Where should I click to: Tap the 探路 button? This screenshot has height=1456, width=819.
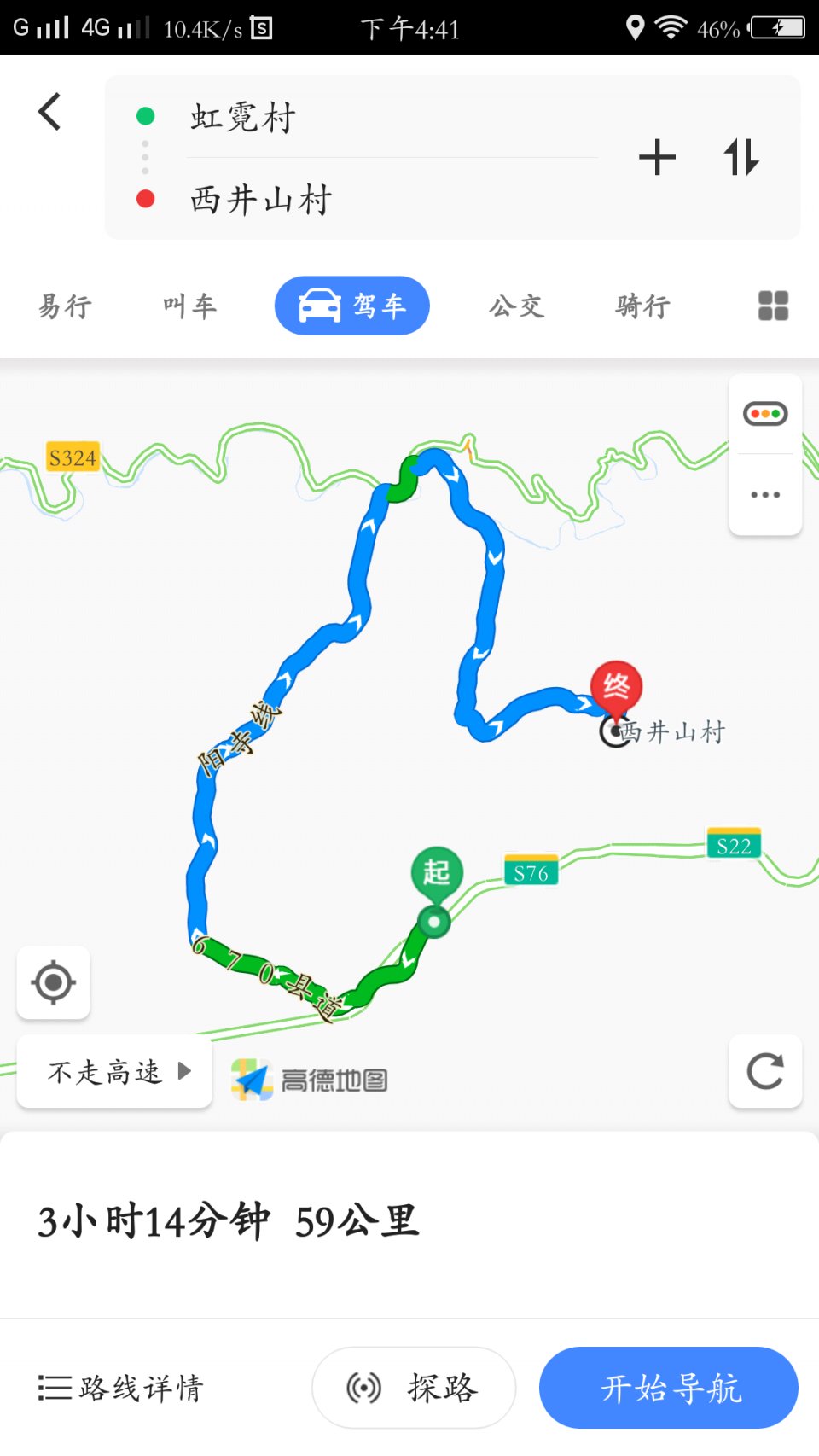[414, 1388]
